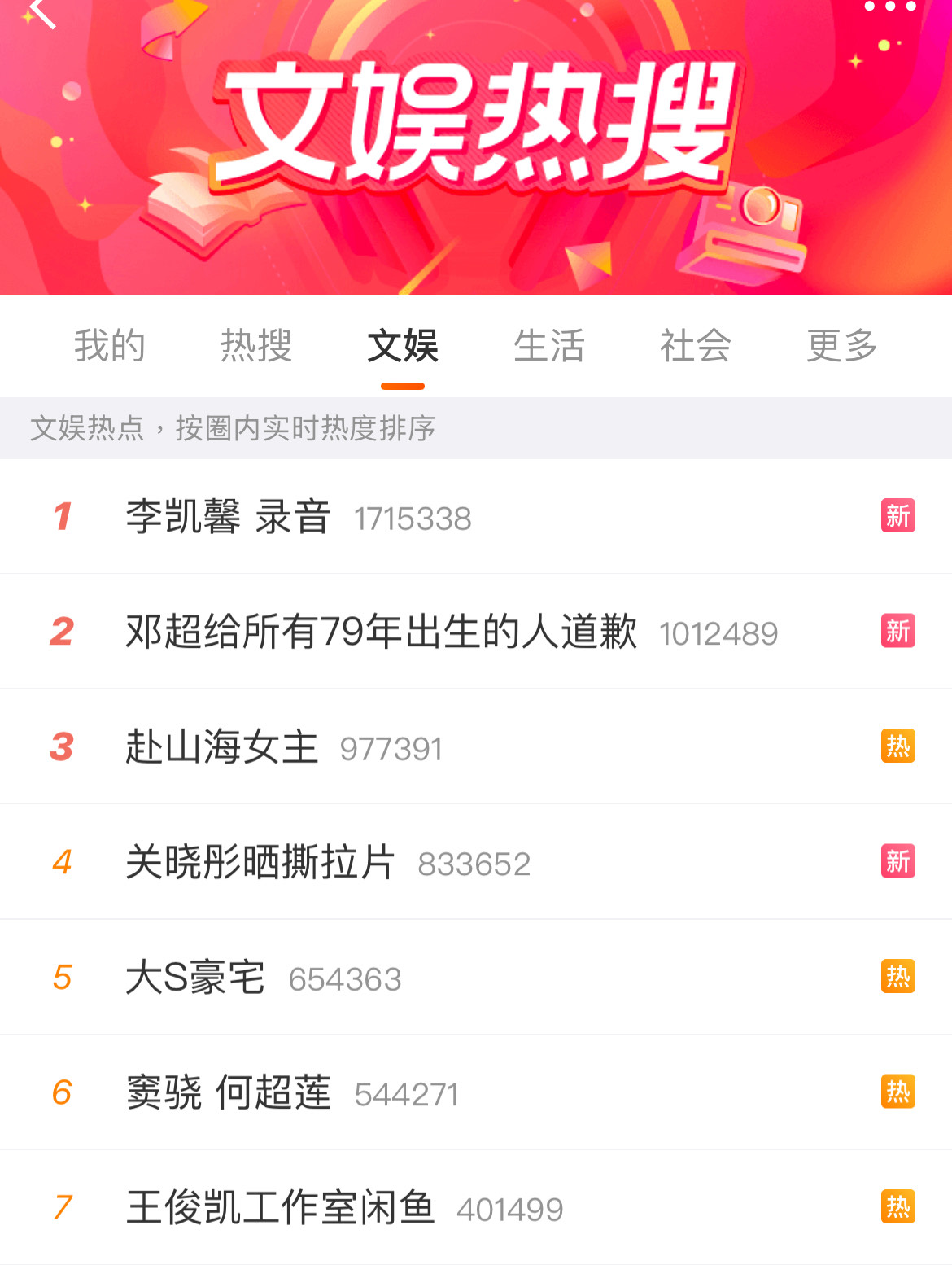Open the trending topic 李凯馨 录音
The width and height of the screenshot is (952, 1265).
tap(229, 517)
